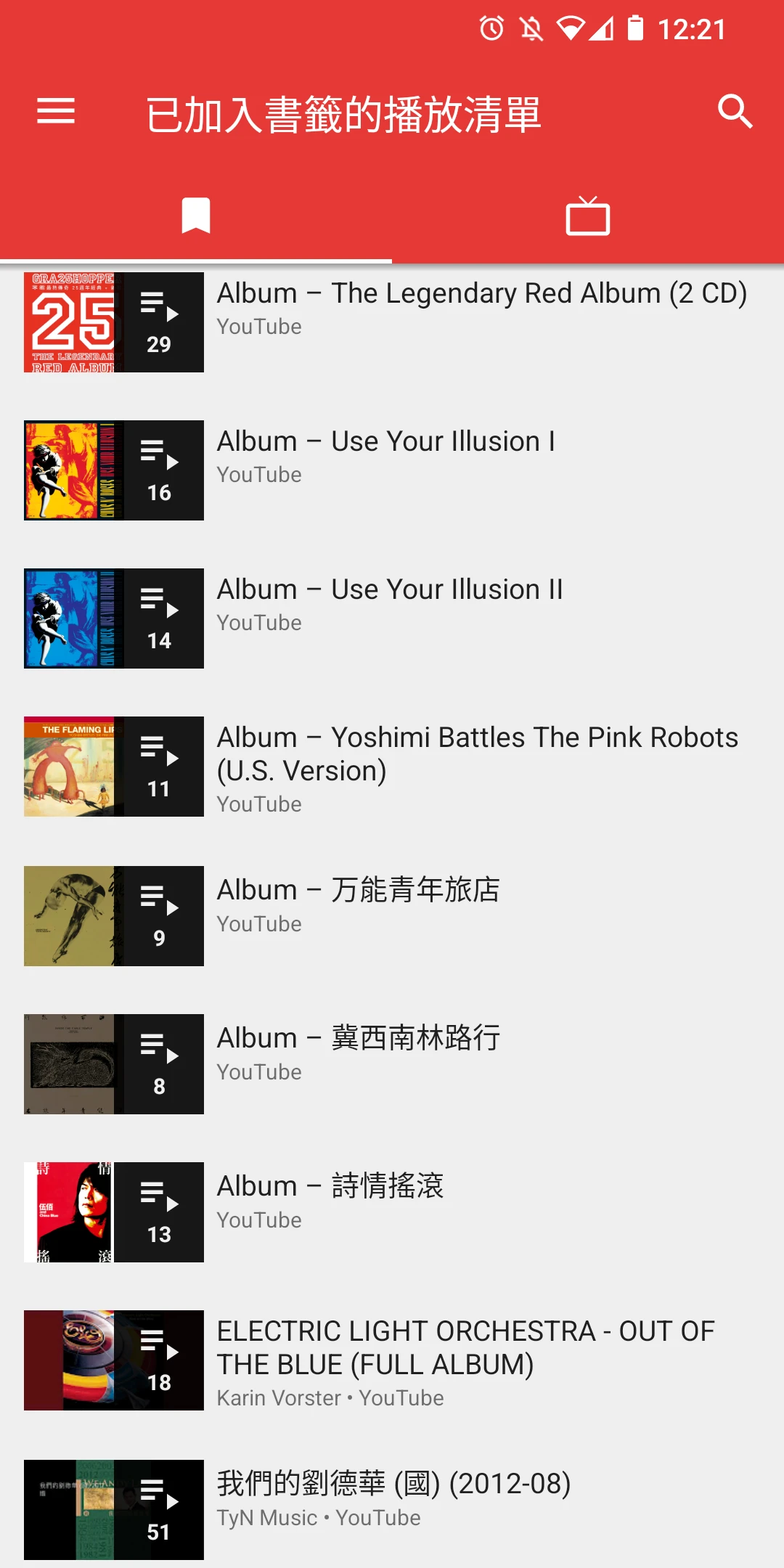Switch to the channel subscriptions tab
The image size is (784, 1568).
tap(587, 216)
